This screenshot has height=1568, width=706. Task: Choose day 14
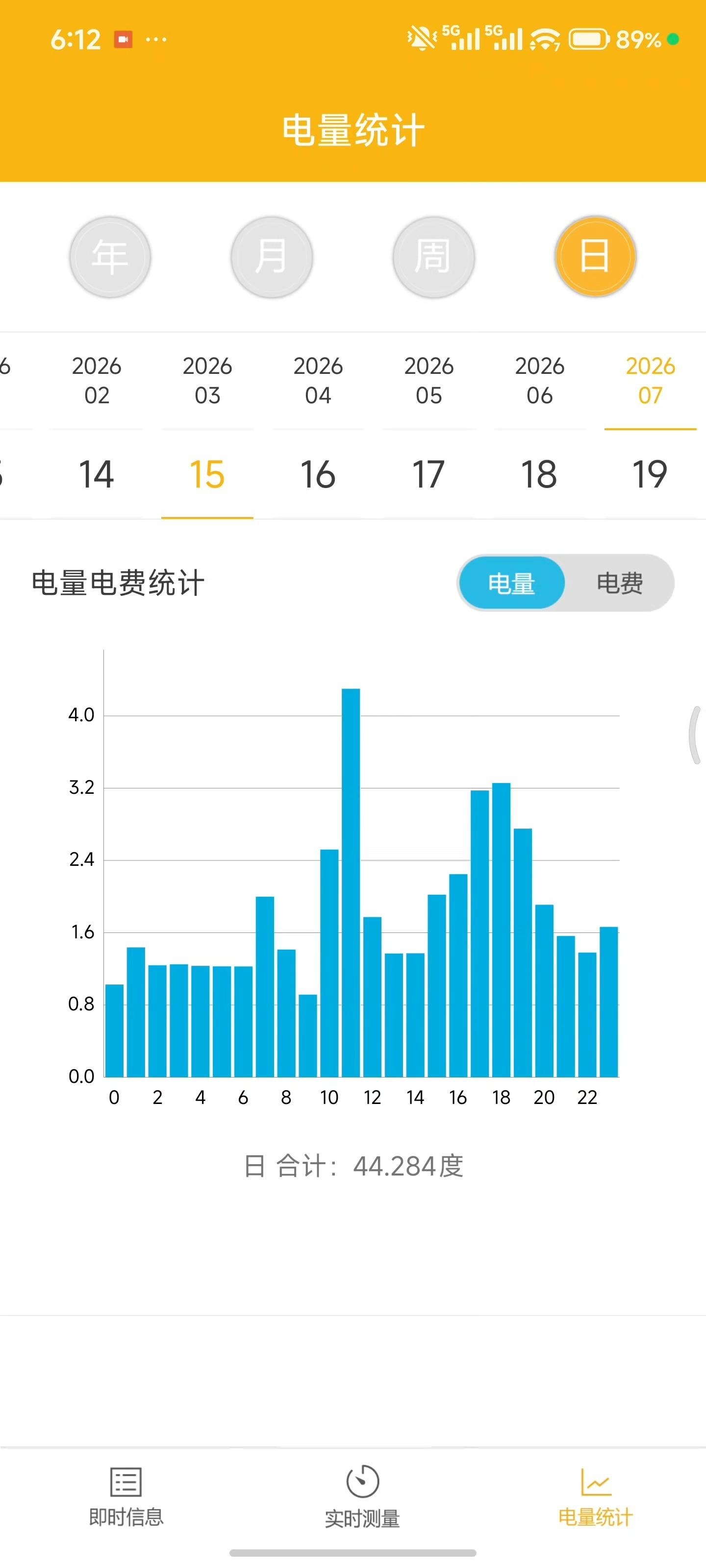97,474
